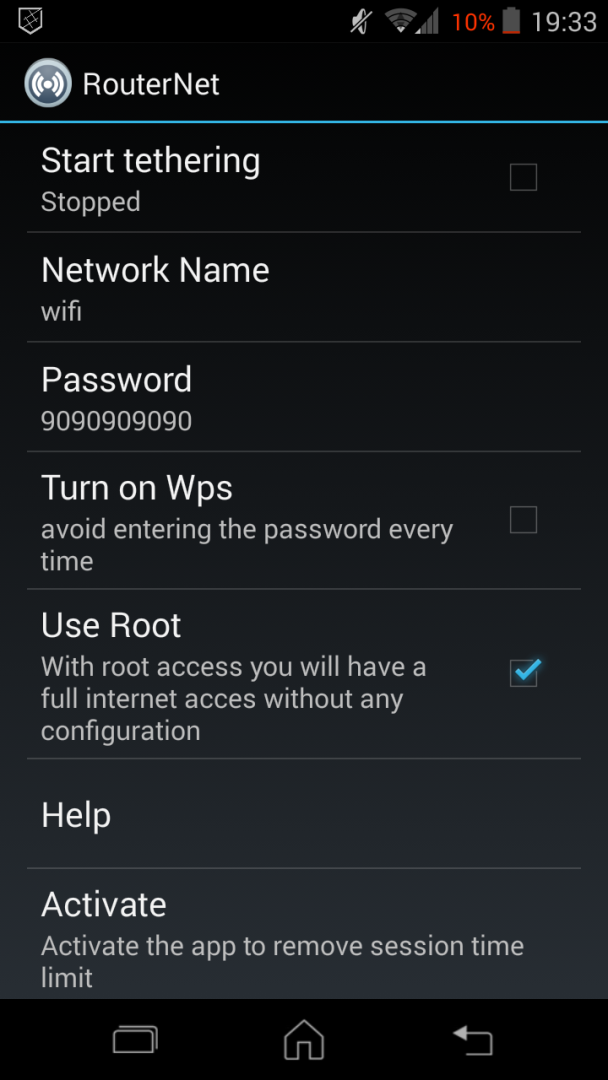Image resolution: width=608 pixels, height=1080 pixels.
Task: Go back with the system back button
Action: [473, 1040]
